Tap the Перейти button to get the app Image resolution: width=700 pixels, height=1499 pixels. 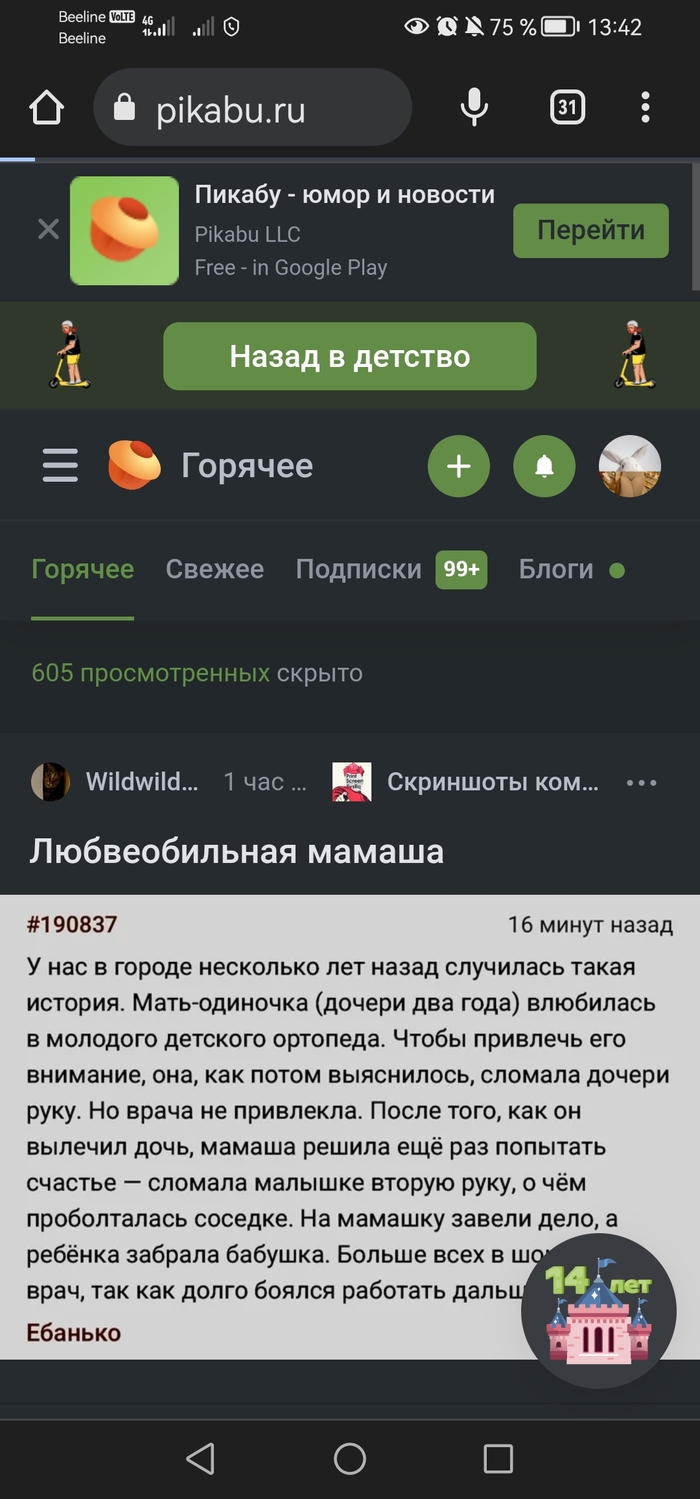point(590,230)
